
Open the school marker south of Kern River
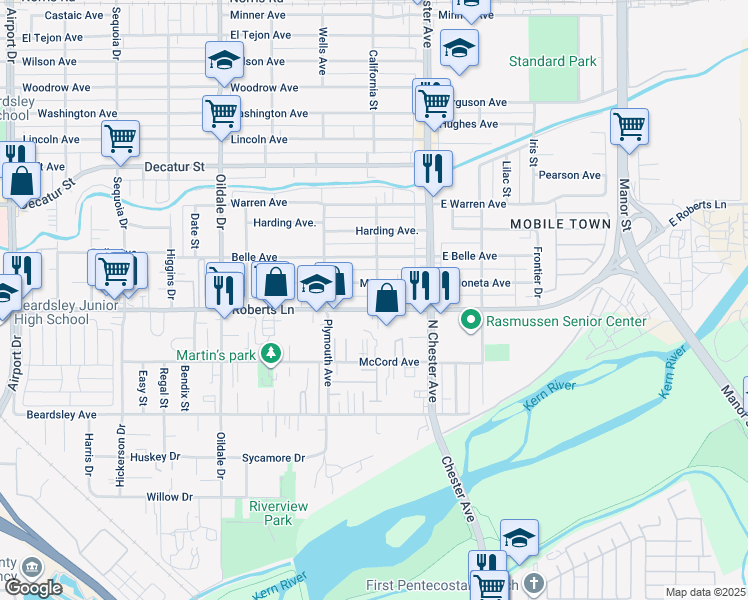[519, 538]
